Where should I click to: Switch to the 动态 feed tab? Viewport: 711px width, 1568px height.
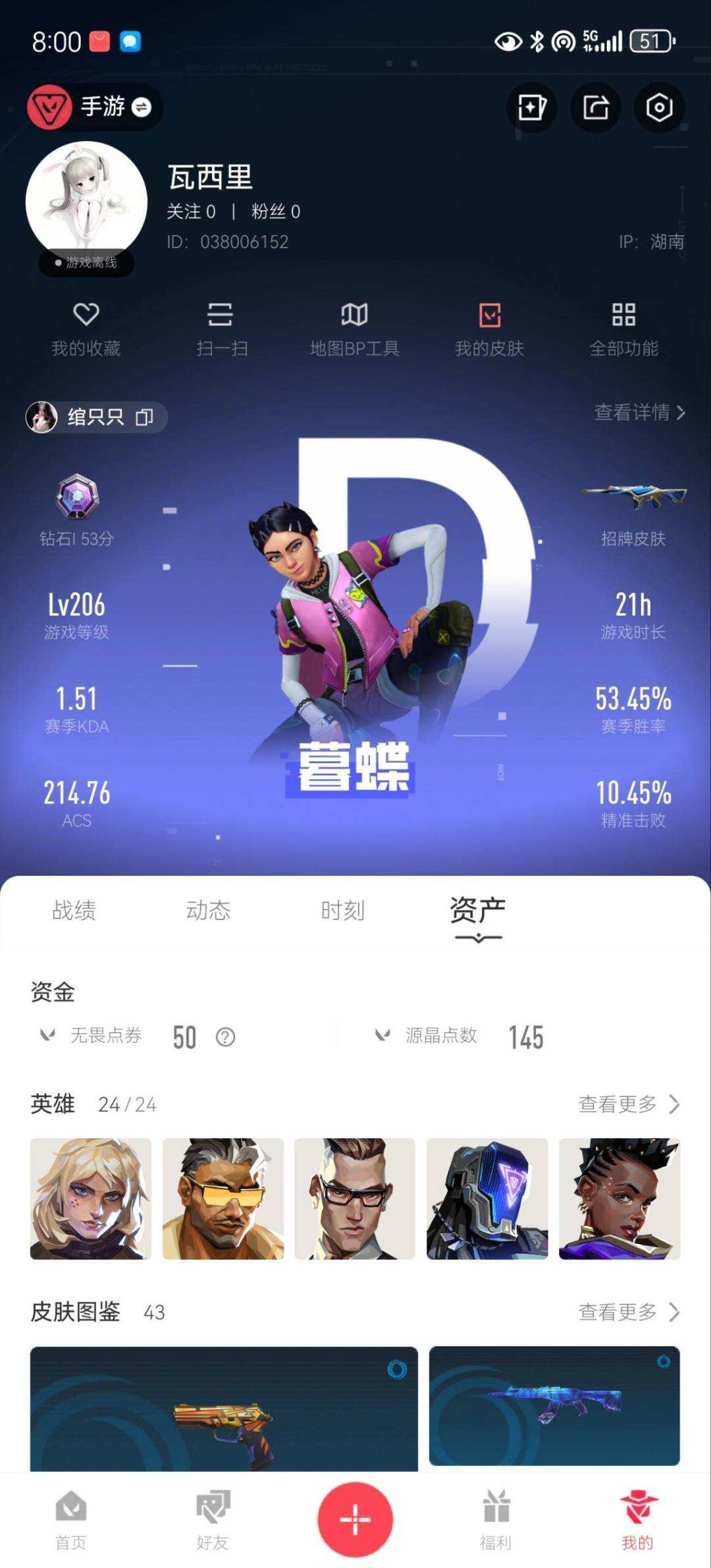coord(209,911)
